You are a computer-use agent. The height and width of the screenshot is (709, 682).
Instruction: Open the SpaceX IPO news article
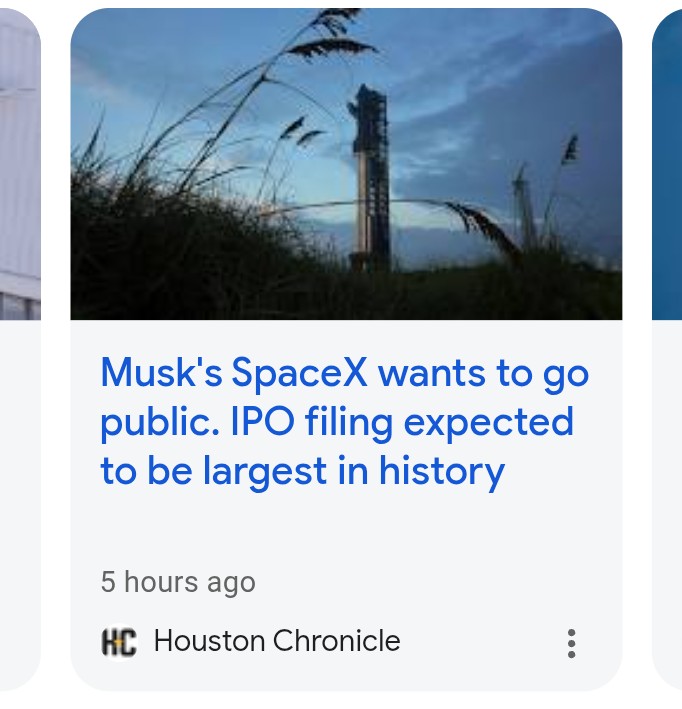(345, 421)
